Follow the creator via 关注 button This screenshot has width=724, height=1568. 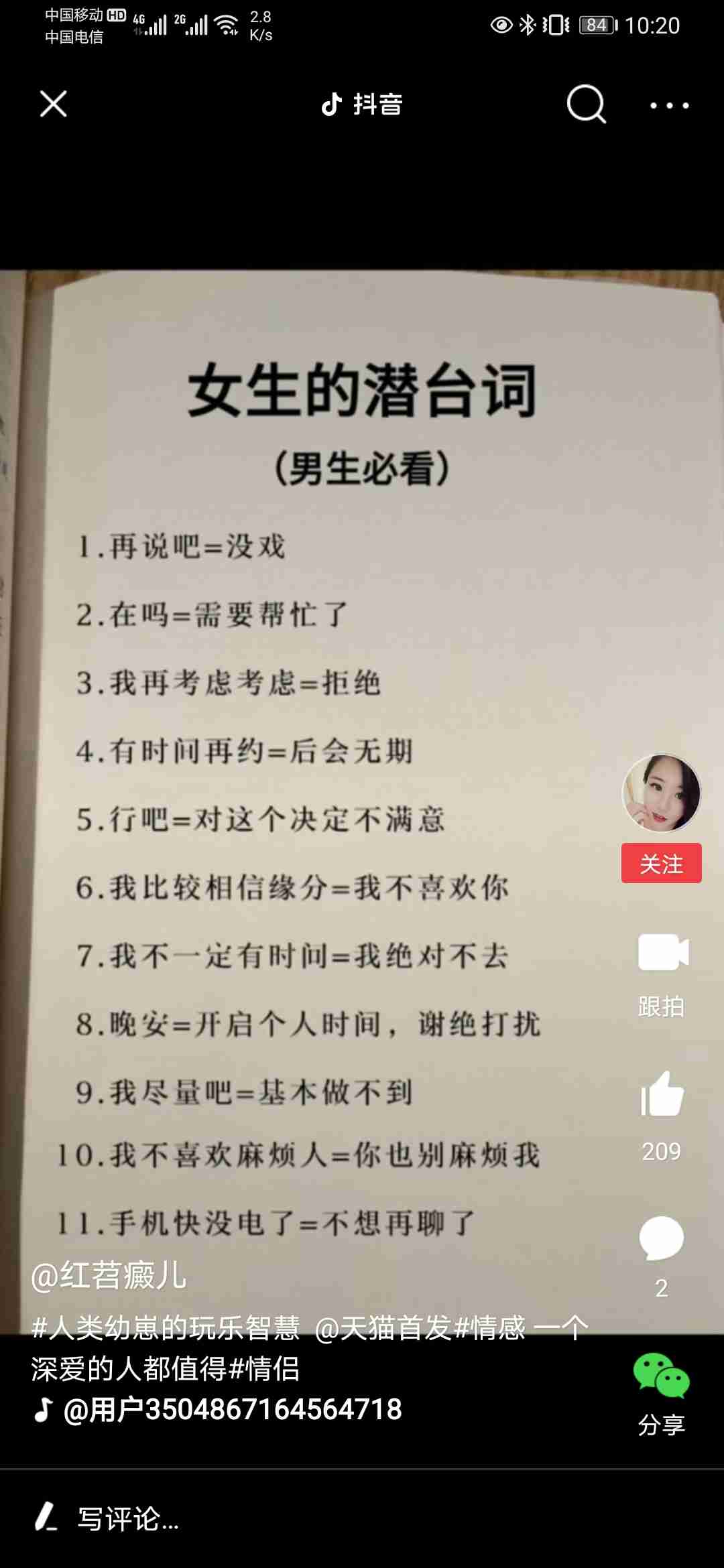coord(662,863)
